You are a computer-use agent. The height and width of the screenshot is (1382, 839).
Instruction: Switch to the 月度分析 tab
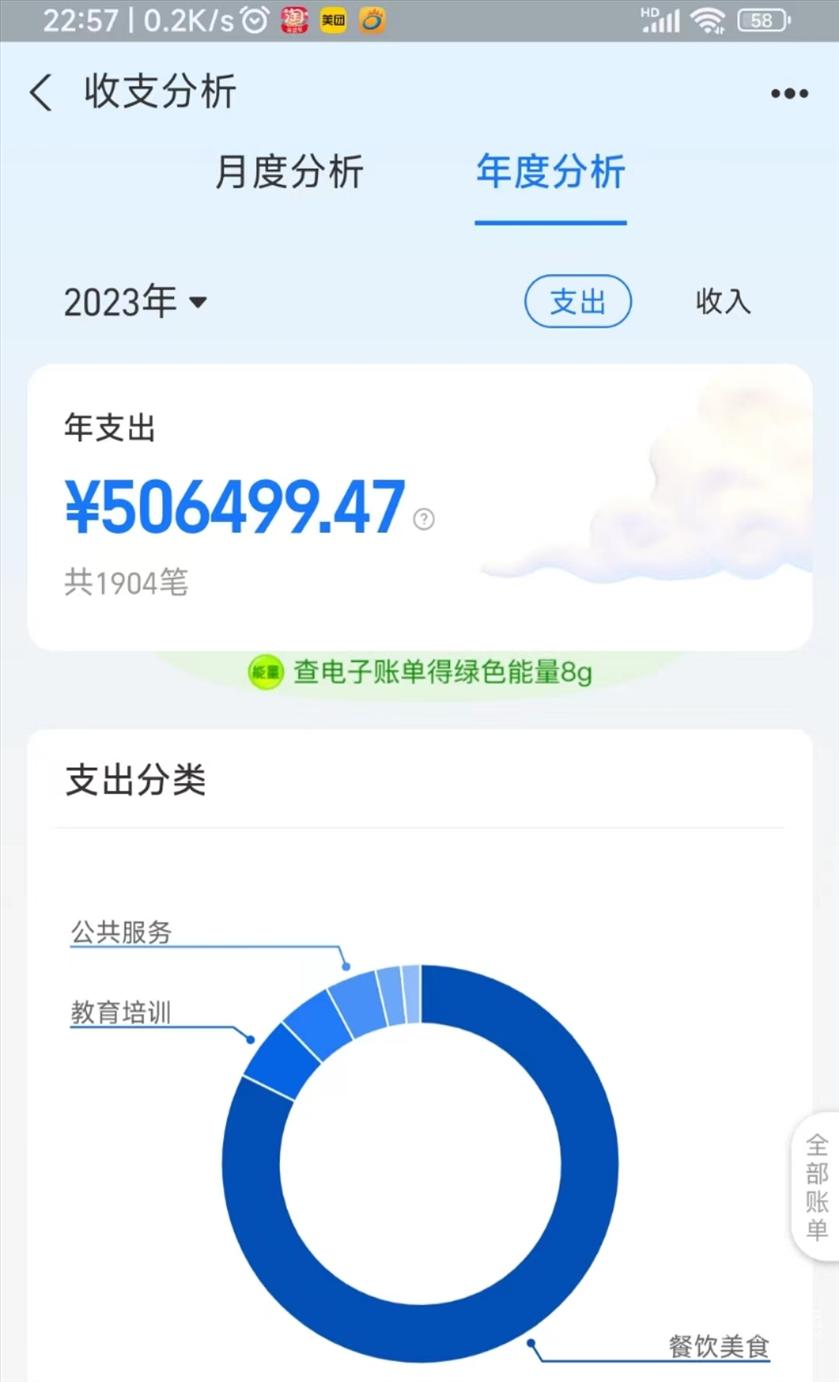[x=289, y=172]
